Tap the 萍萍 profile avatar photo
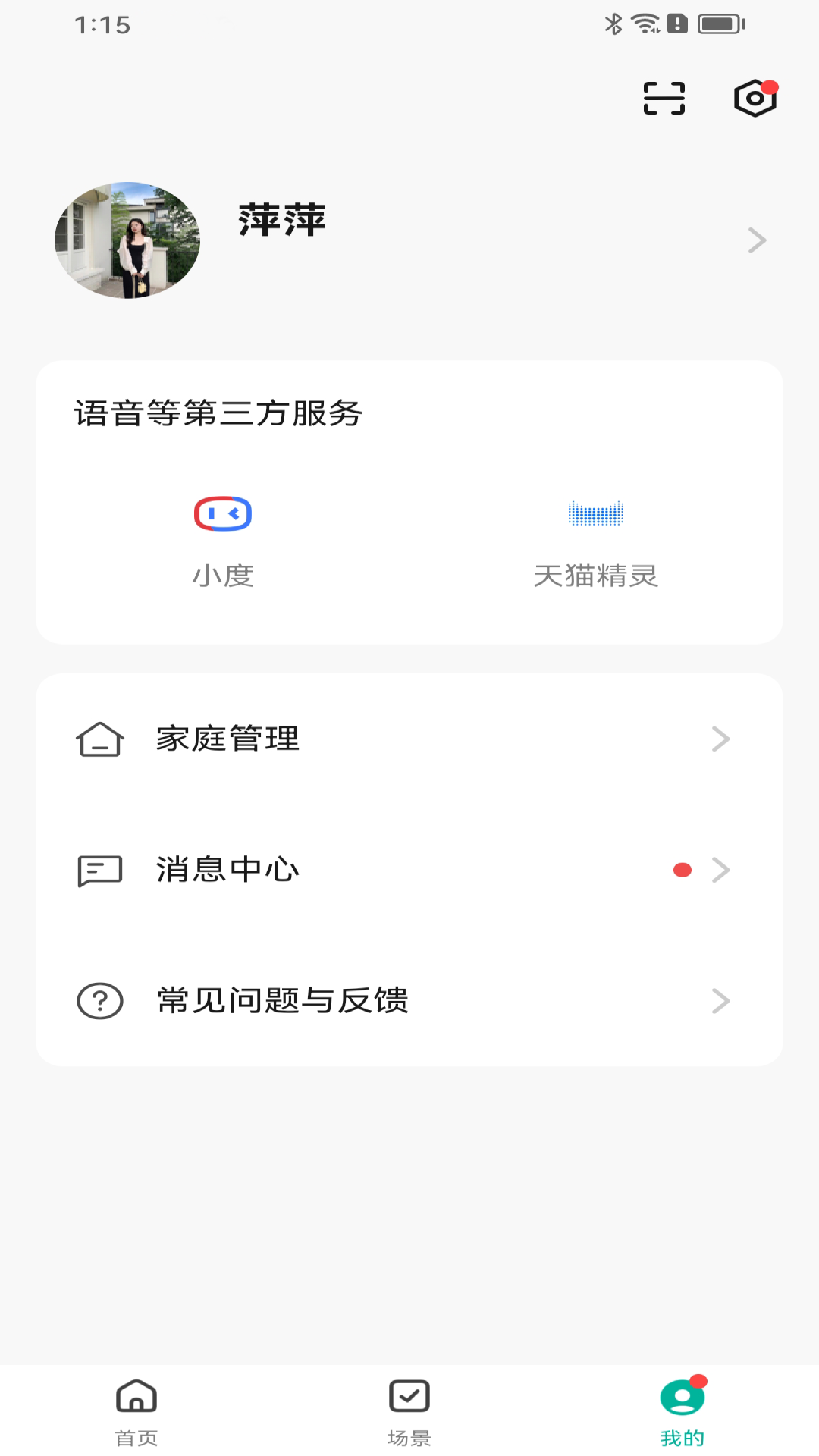The height and width of the screenshot is (1456, 819). click(128, 240)
